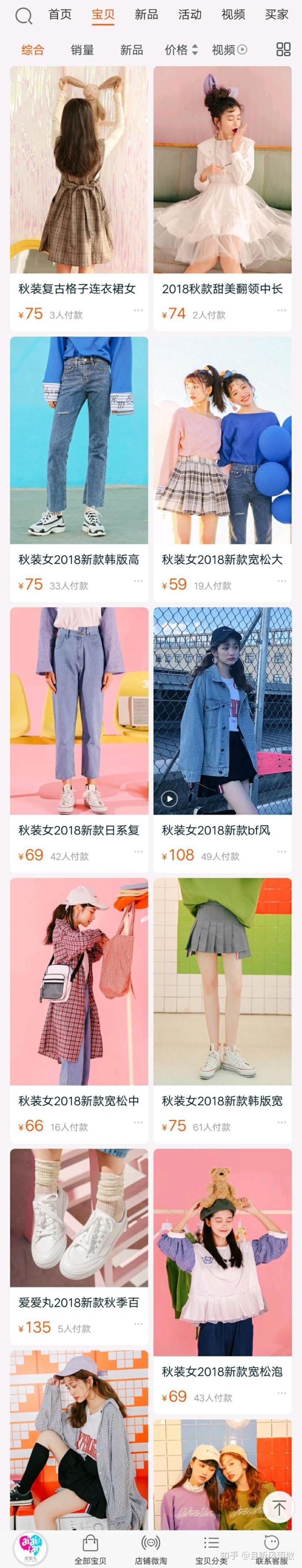Image resolution: width=302 pixels, height=1568 pixels.
Task: Switch to the 新品 top tab
Action: (x=146, y=15)
